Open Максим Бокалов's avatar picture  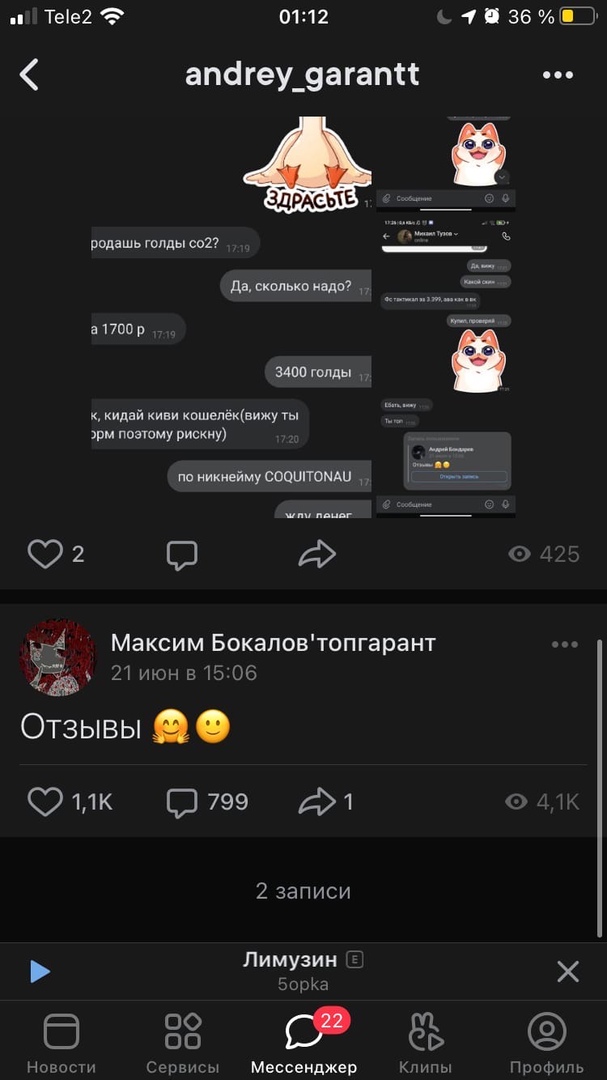click(57, 656)
